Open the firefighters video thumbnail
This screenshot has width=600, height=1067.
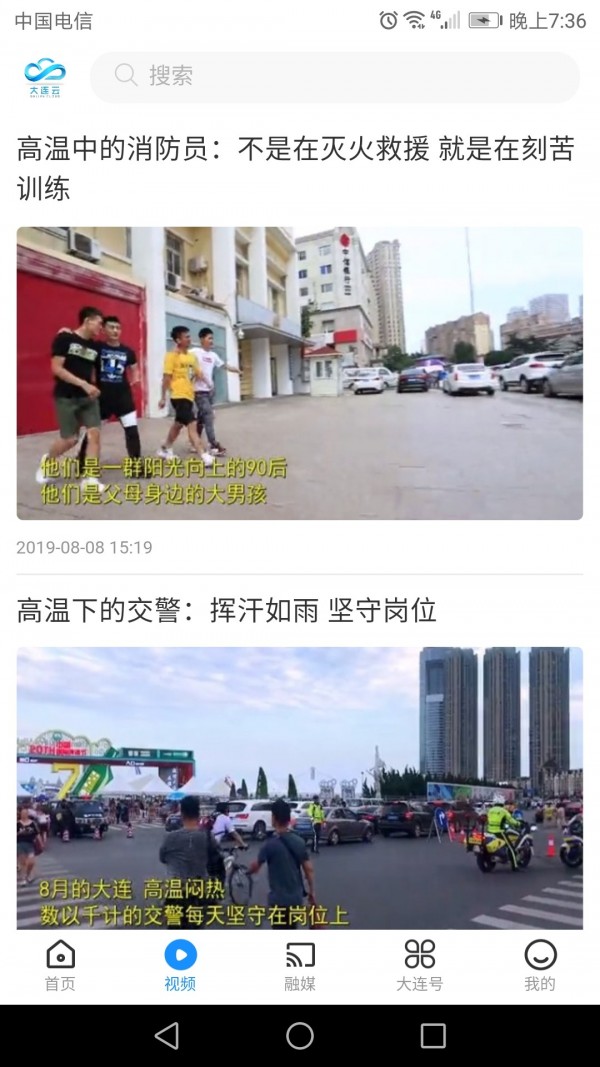point(299,373)
